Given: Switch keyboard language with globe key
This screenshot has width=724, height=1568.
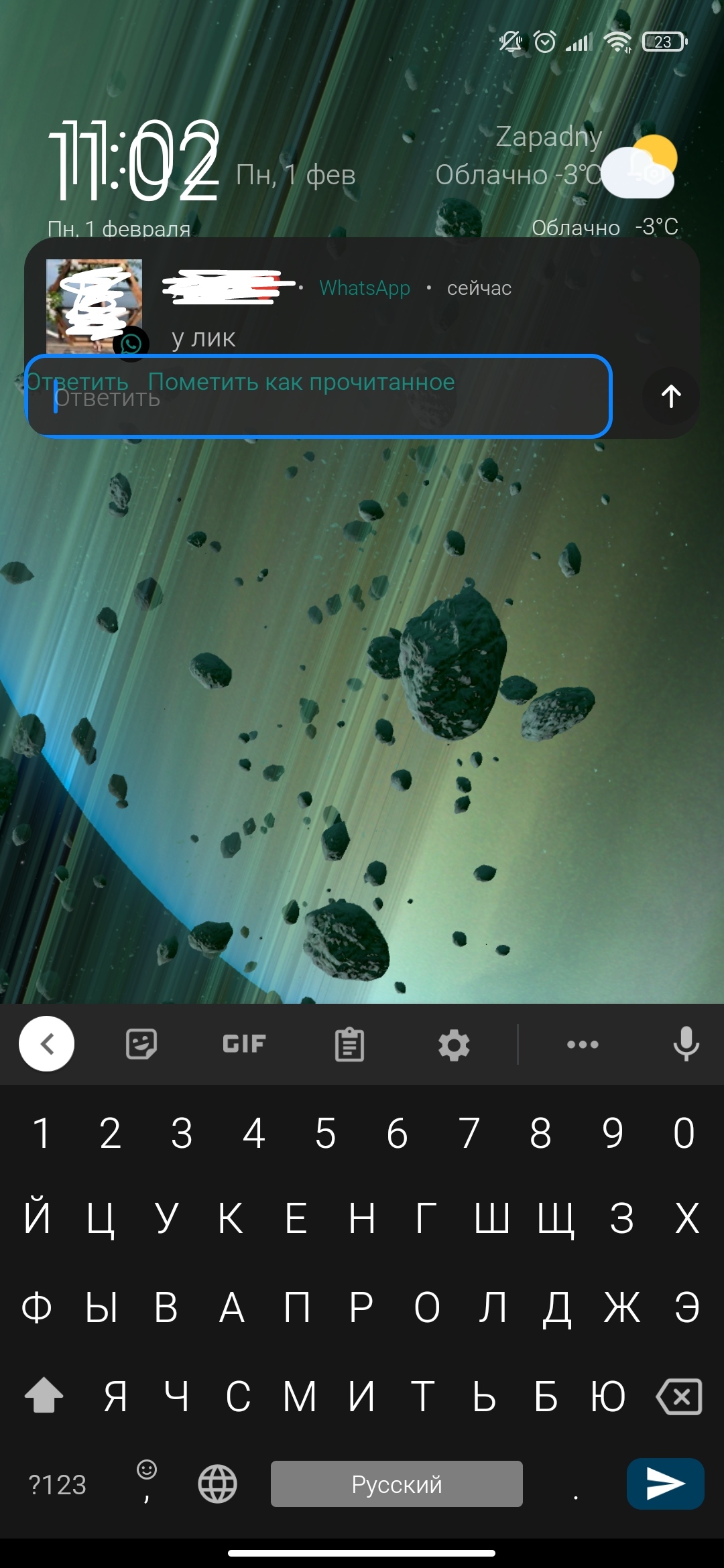Looking at the screenshot, I should pyautogui.click(x=217, y=1484).
